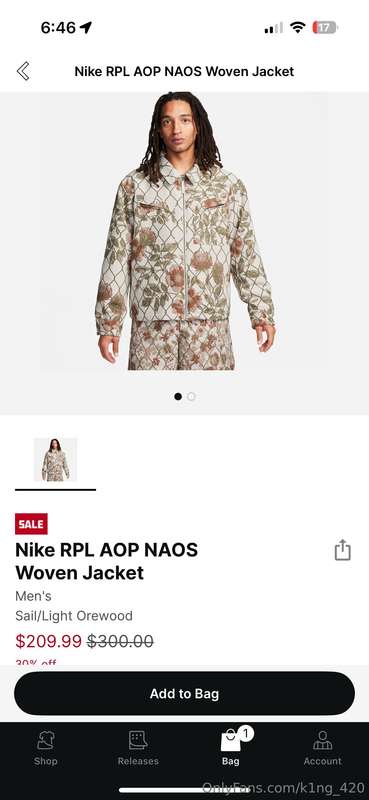Go back using the top-left arrow
The height and width of the screenshot is (800, 369).
pyautogui.click(x=23, y=71)
